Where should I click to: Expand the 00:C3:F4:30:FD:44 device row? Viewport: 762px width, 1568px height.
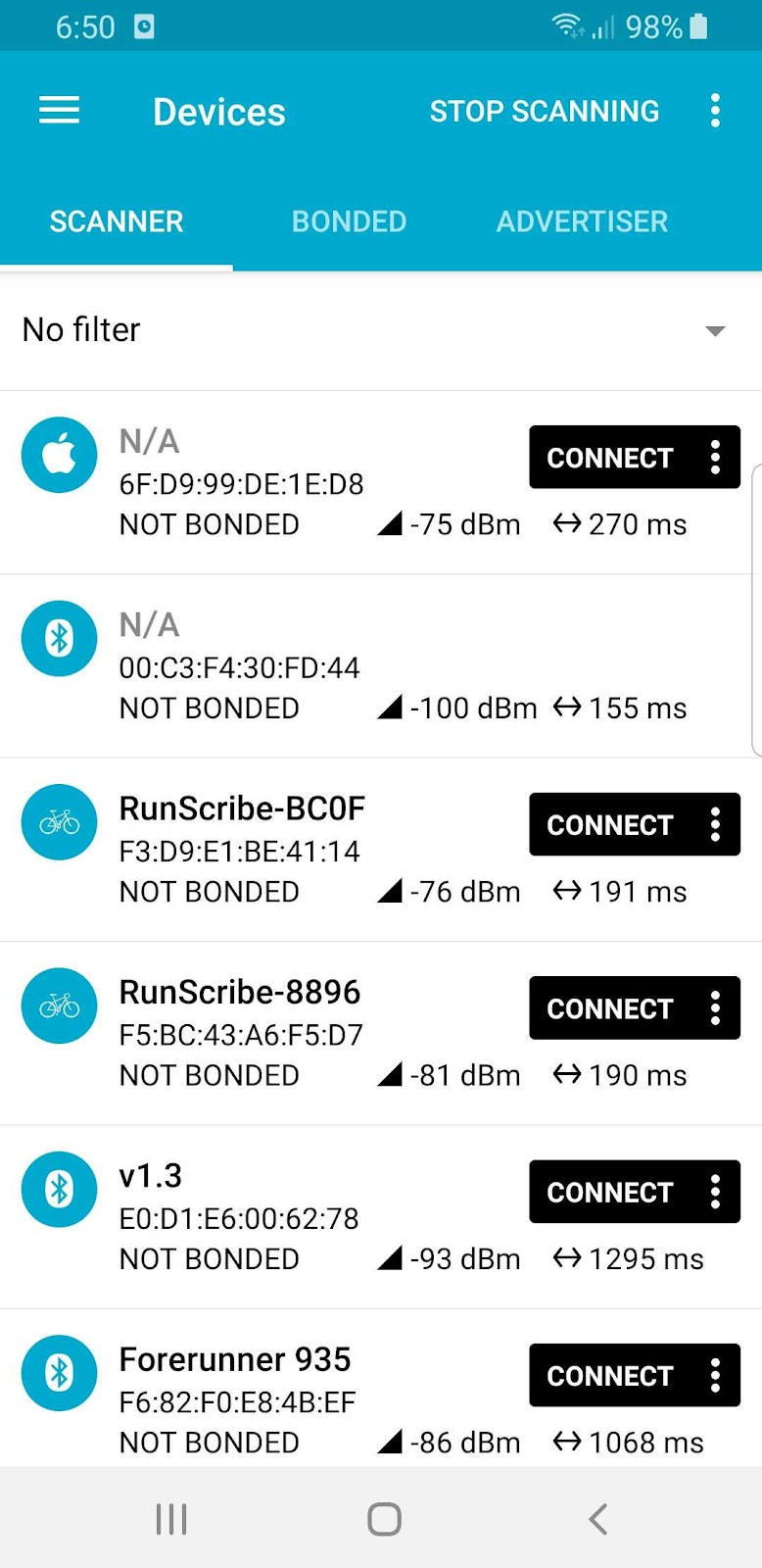tap(294, 666)
